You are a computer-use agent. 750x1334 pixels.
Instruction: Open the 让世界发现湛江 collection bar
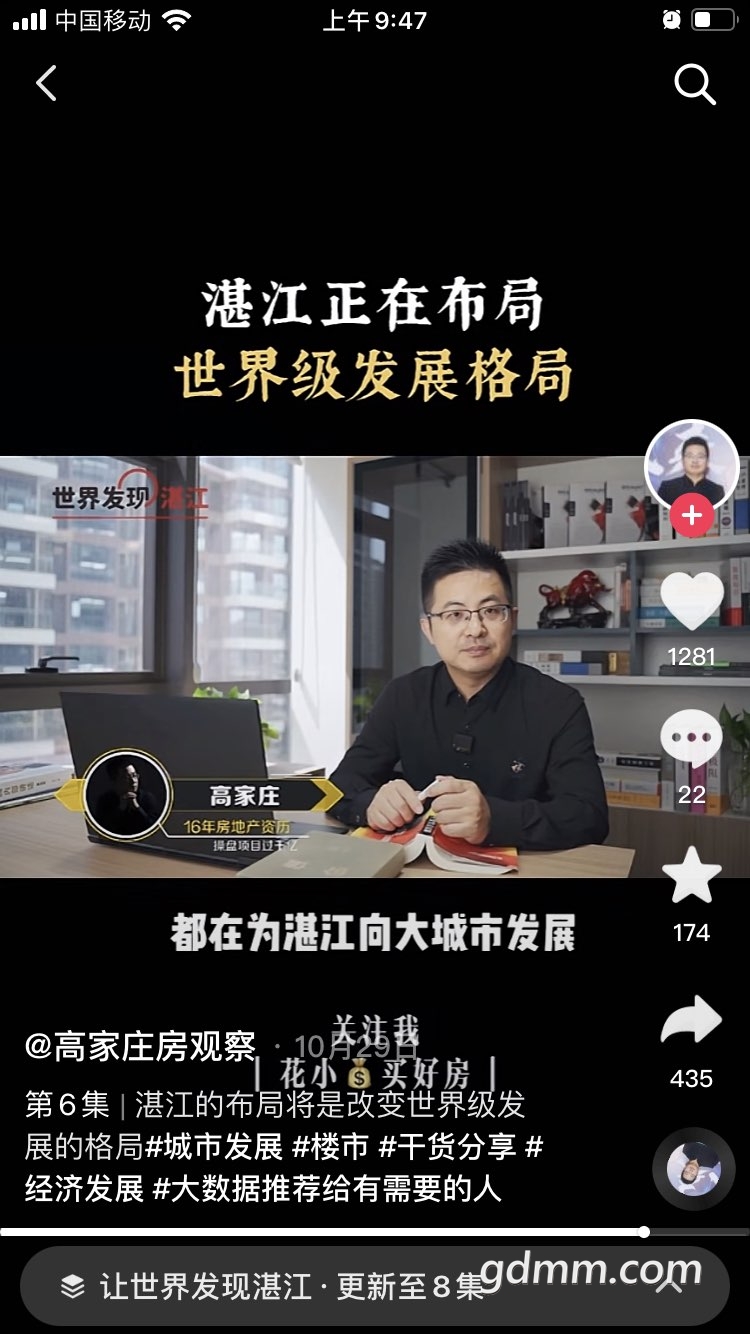[x=290, y=1287]
